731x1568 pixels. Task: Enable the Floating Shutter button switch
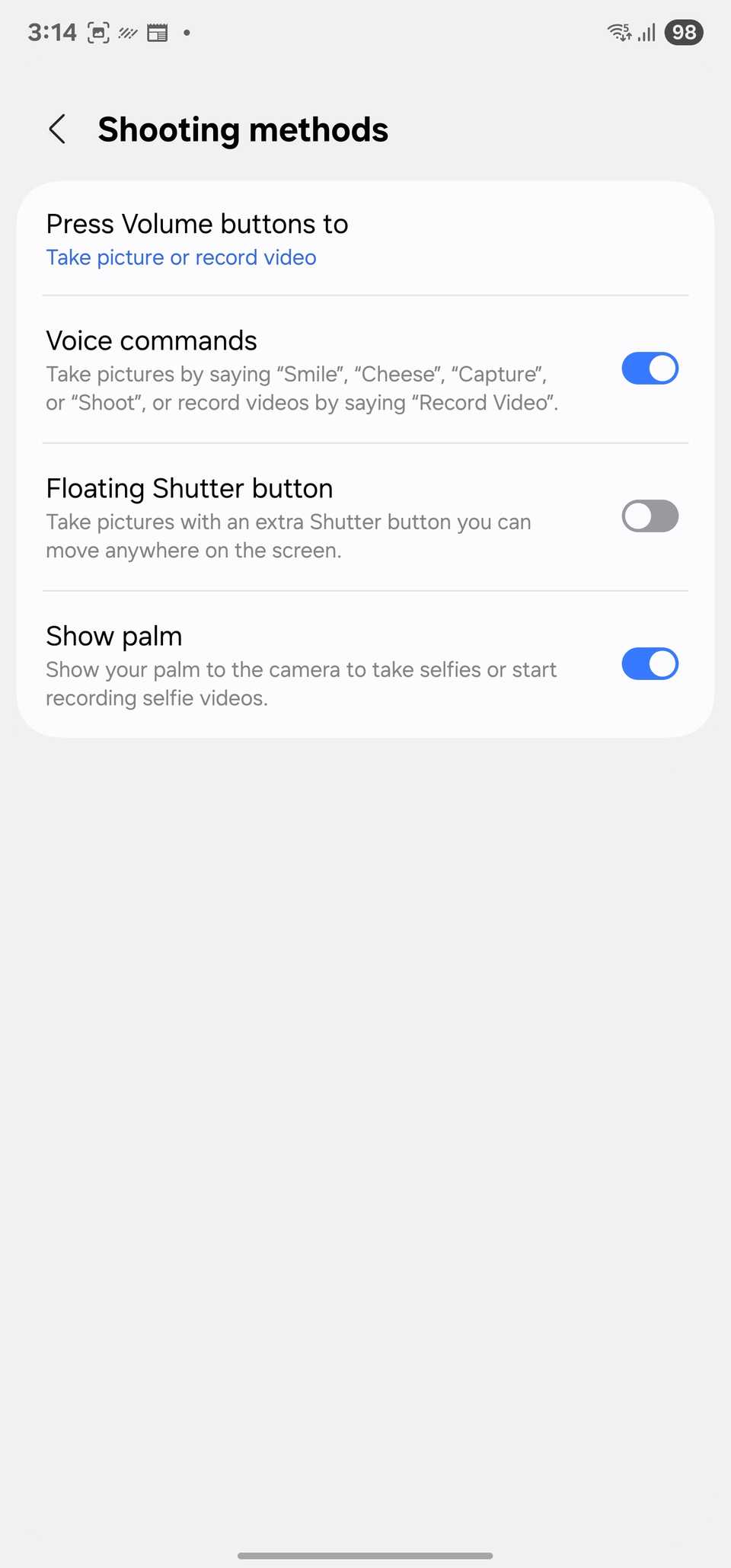pos(650,516)
